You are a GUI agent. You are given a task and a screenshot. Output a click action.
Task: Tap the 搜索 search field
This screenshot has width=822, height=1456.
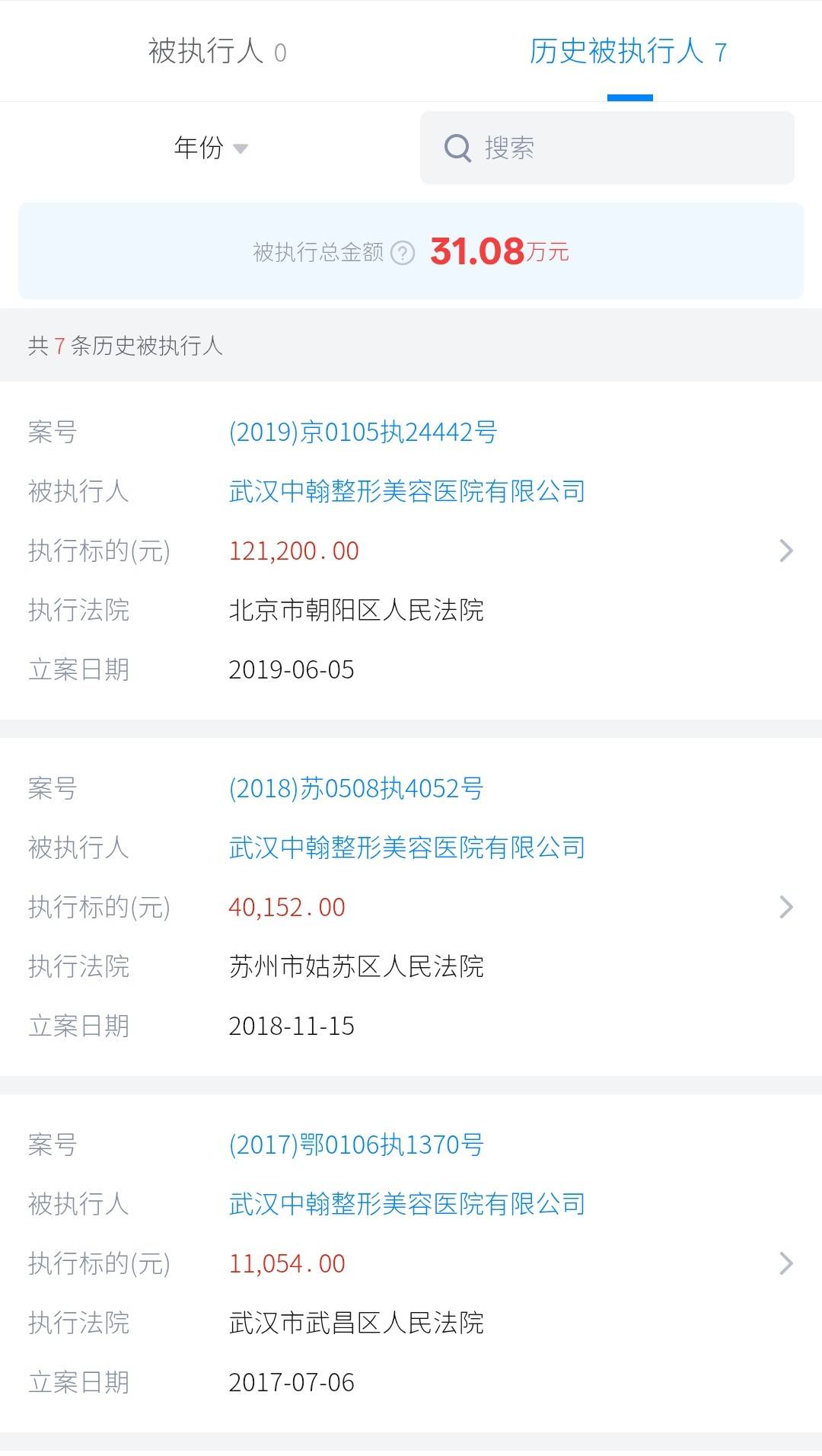607,148
